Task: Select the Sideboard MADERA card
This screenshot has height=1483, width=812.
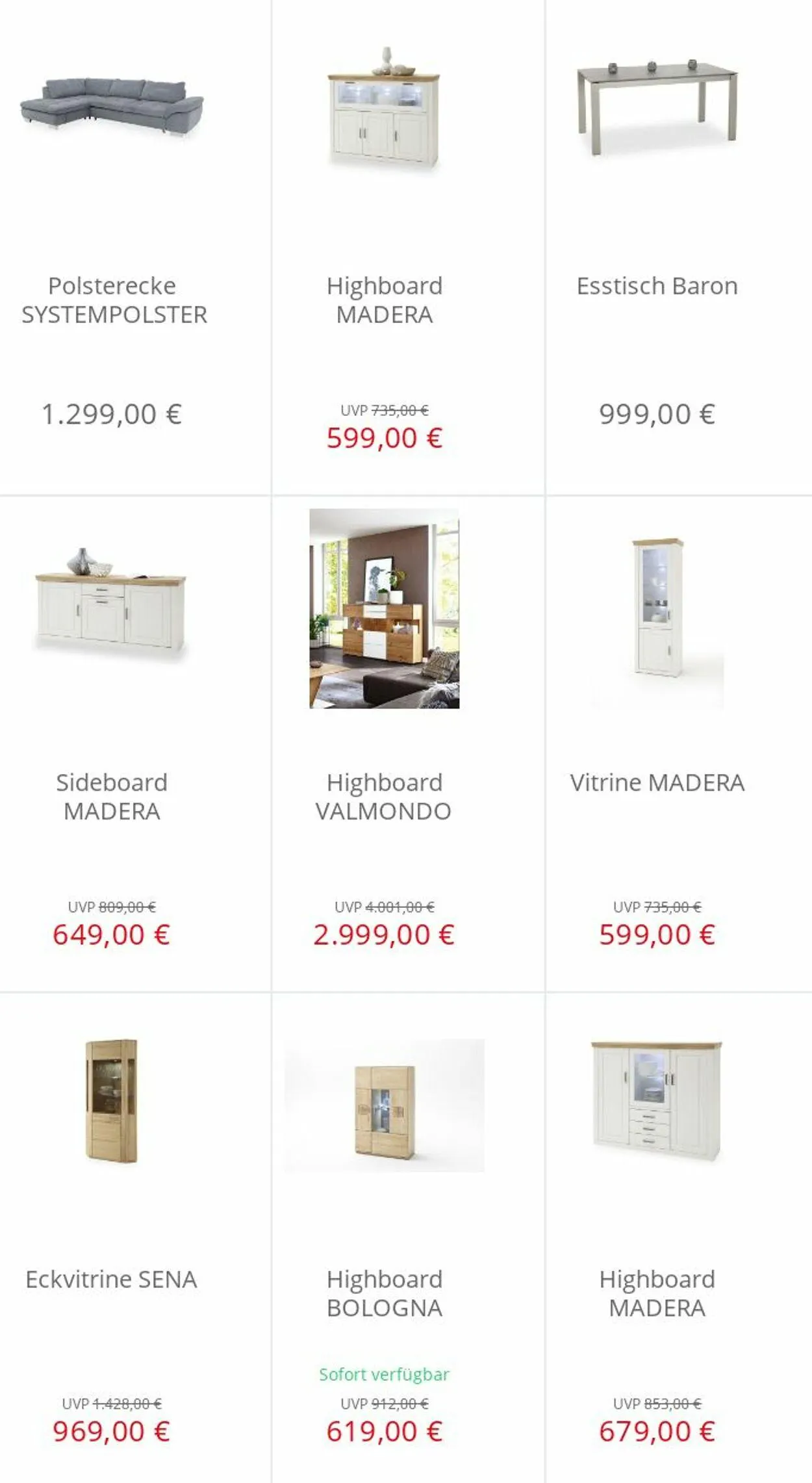Action: tap(134, 743)
